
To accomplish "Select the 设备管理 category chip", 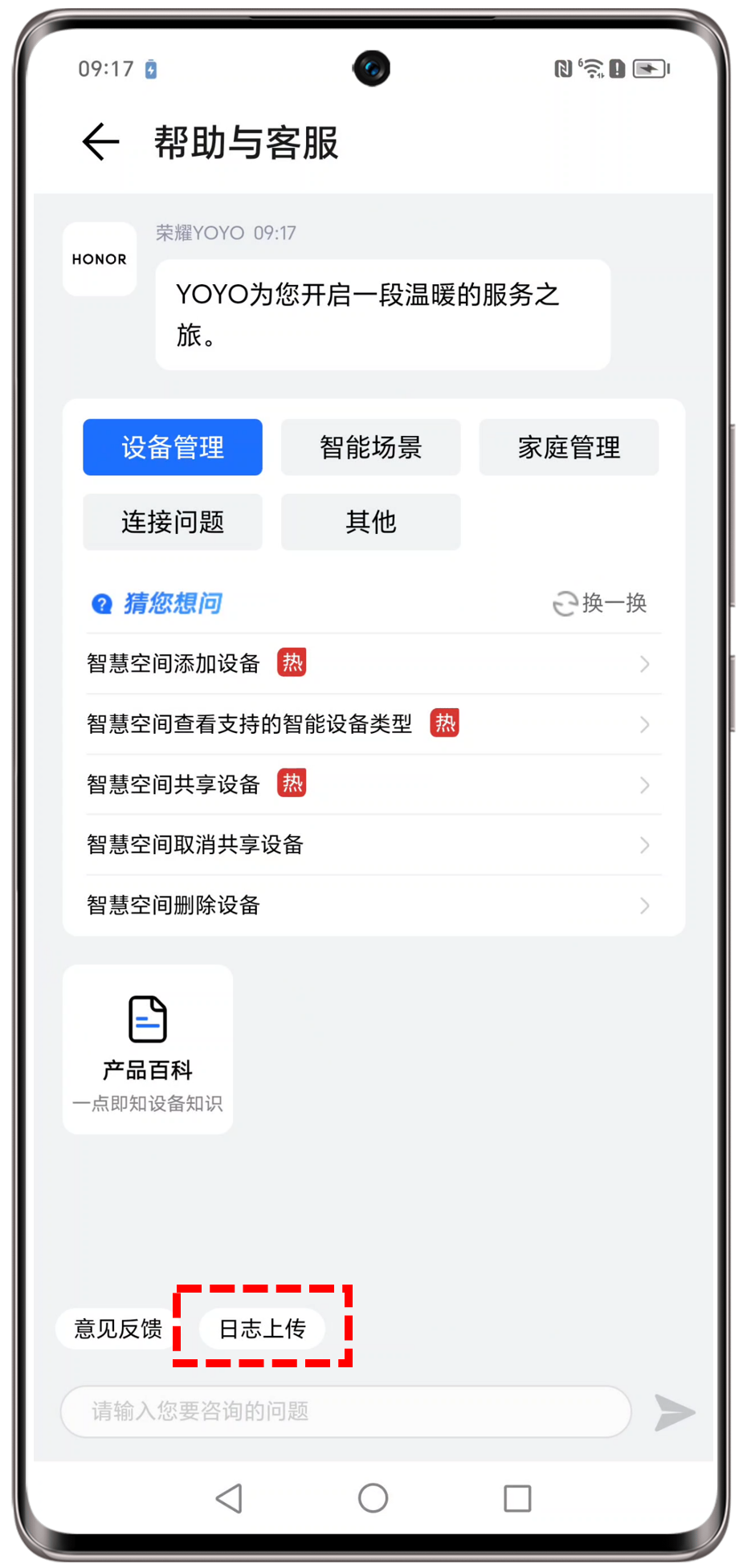I will (x=173, y=447).
